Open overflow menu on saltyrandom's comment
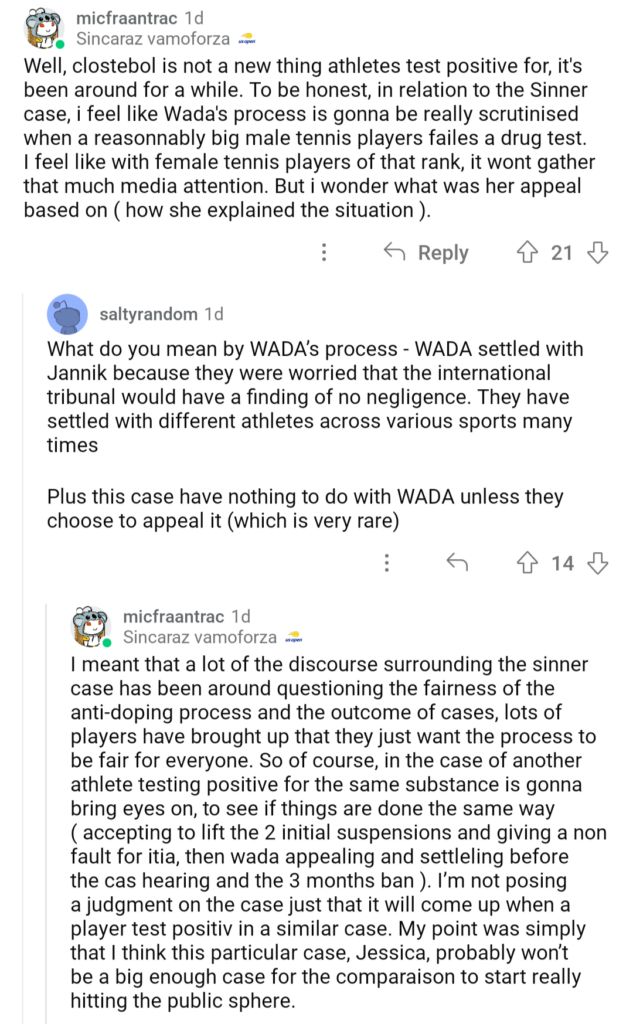633x1024 pixels. tap(387, 563)
